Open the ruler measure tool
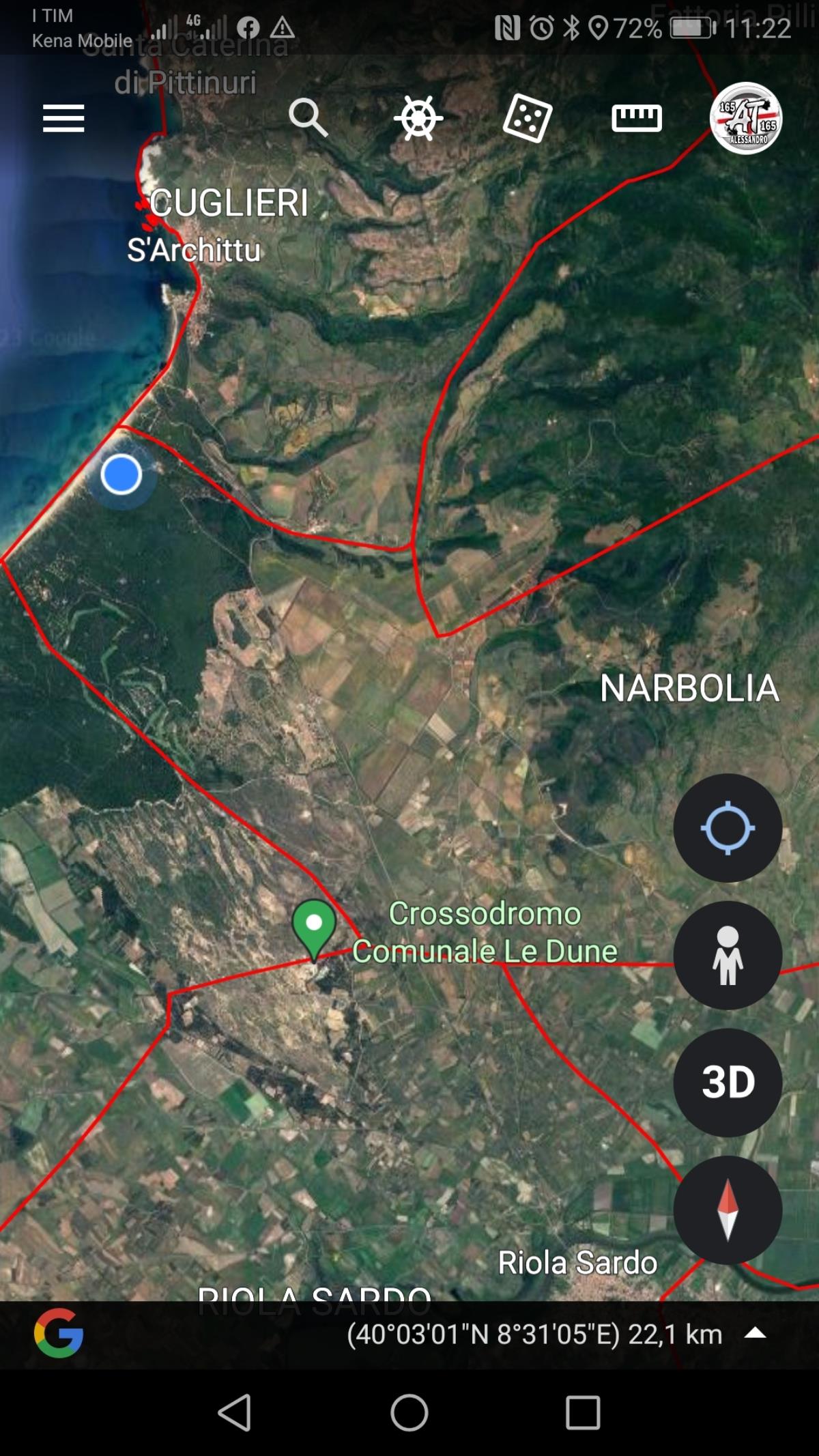 [636, 118]
